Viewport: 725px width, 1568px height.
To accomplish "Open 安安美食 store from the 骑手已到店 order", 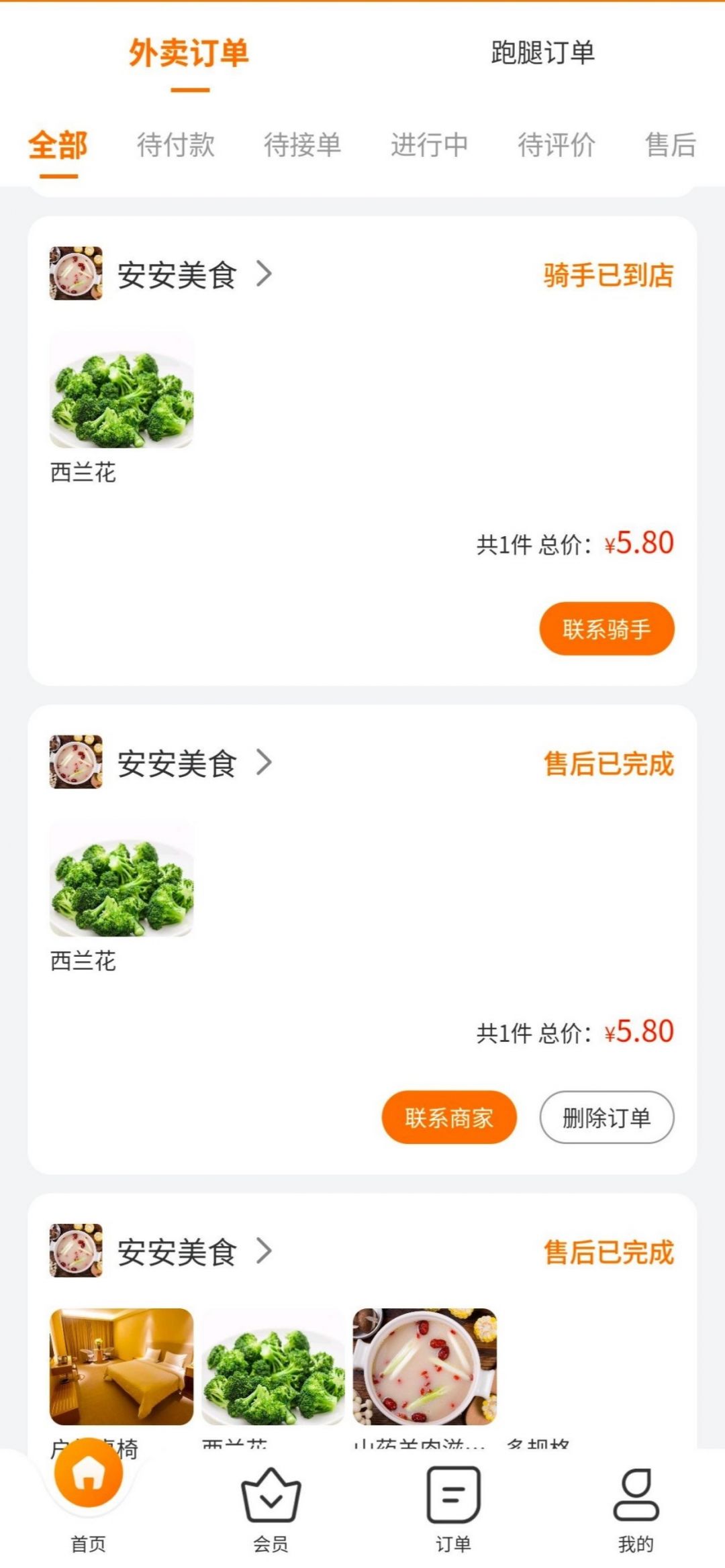I will 177,274.
